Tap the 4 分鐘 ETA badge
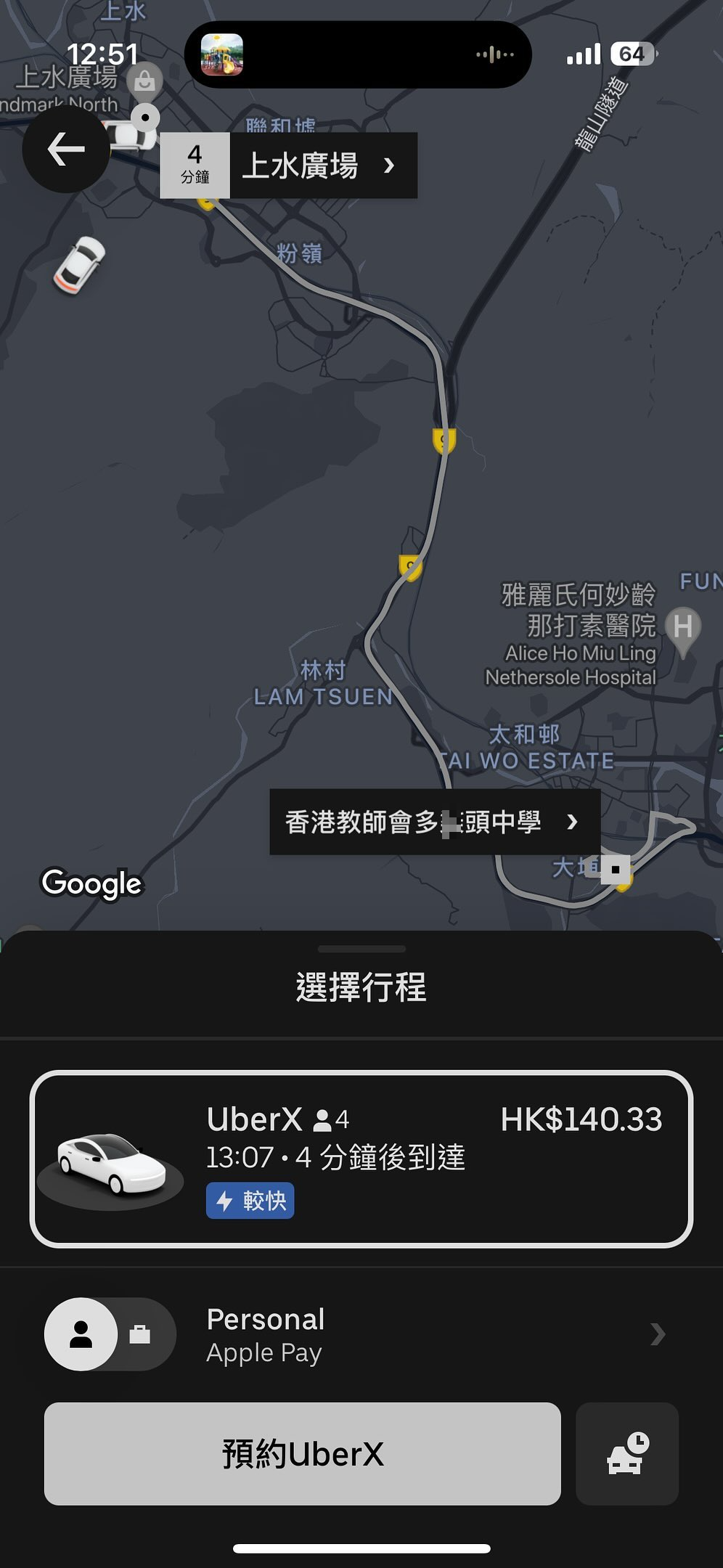 pyautogui.click(x=194, y=163)
